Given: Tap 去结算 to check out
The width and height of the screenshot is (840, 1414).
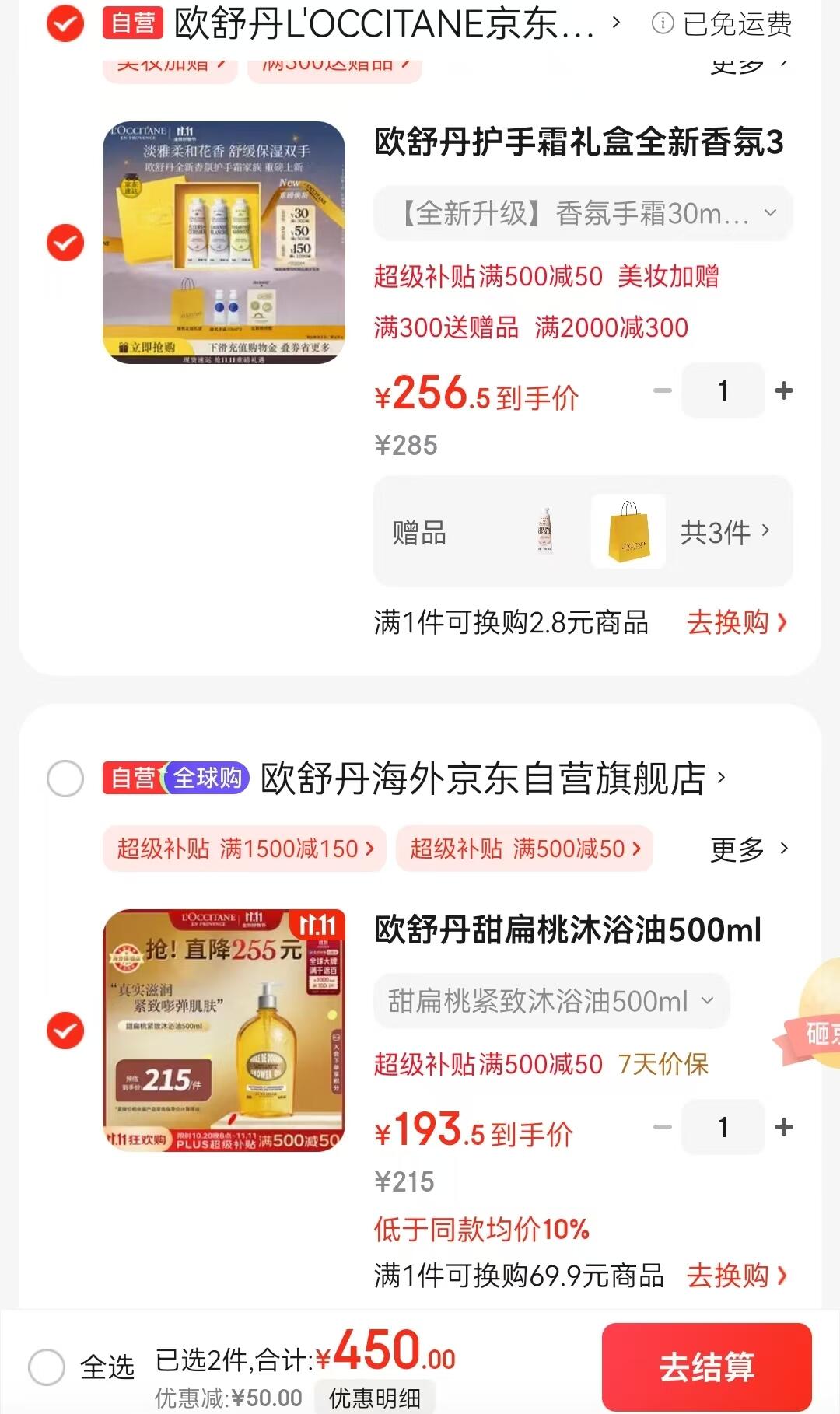Looking at the screenshot, I should tap(706, 1367).
